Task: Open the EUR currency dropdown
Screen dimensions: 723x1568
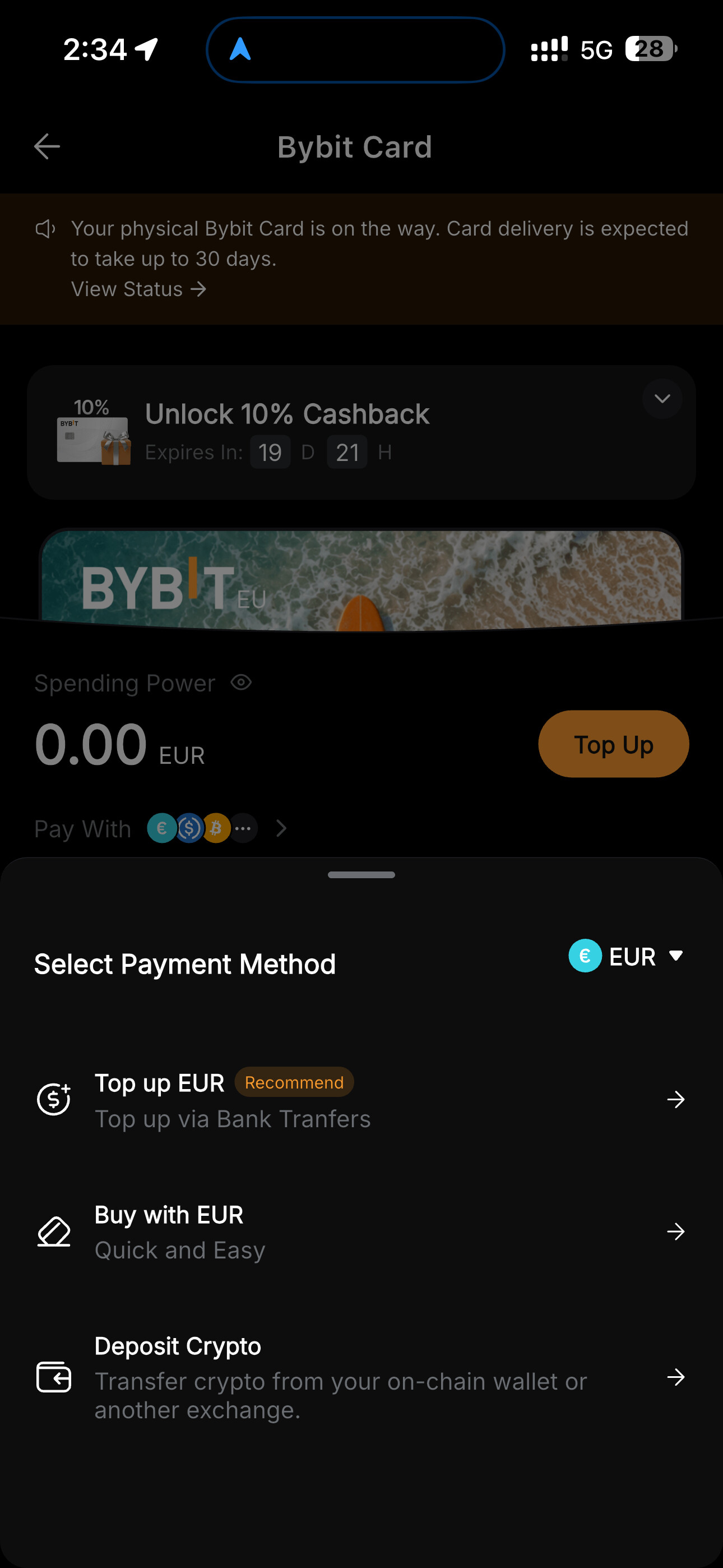Action: (625, 956)
